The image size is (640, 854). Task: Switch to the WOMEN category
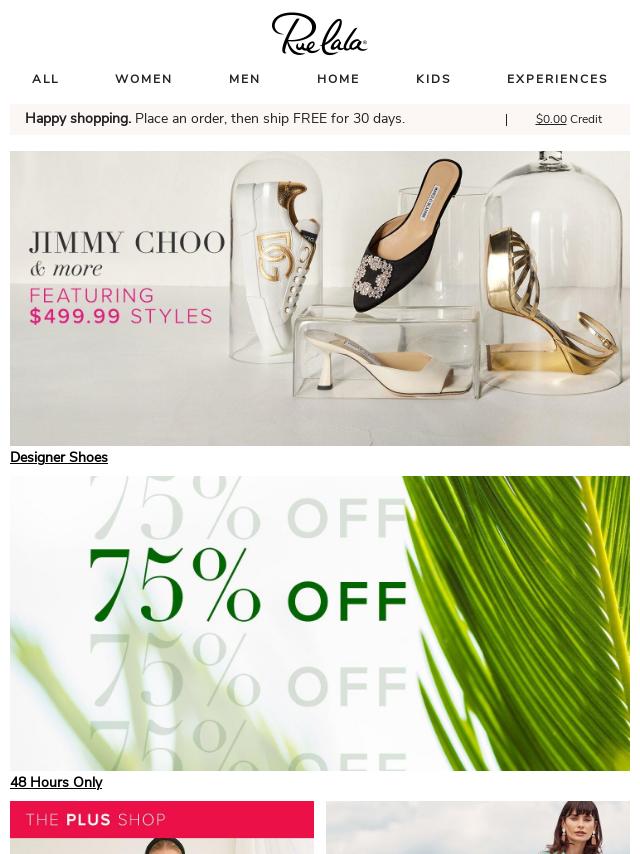point(143,79)
